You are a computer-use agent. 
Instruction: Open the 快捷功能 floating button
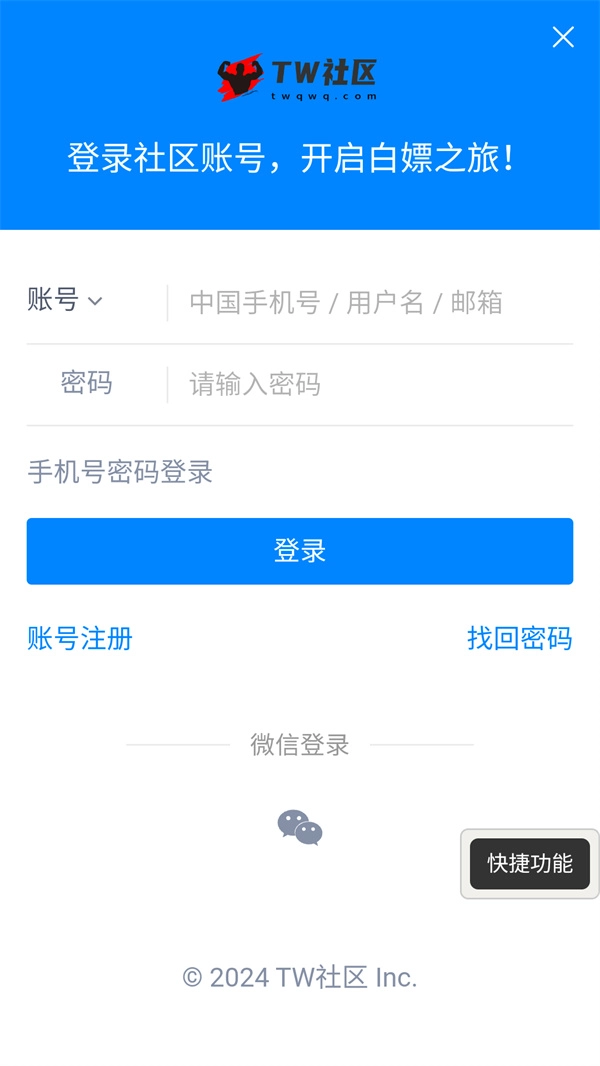530,864
